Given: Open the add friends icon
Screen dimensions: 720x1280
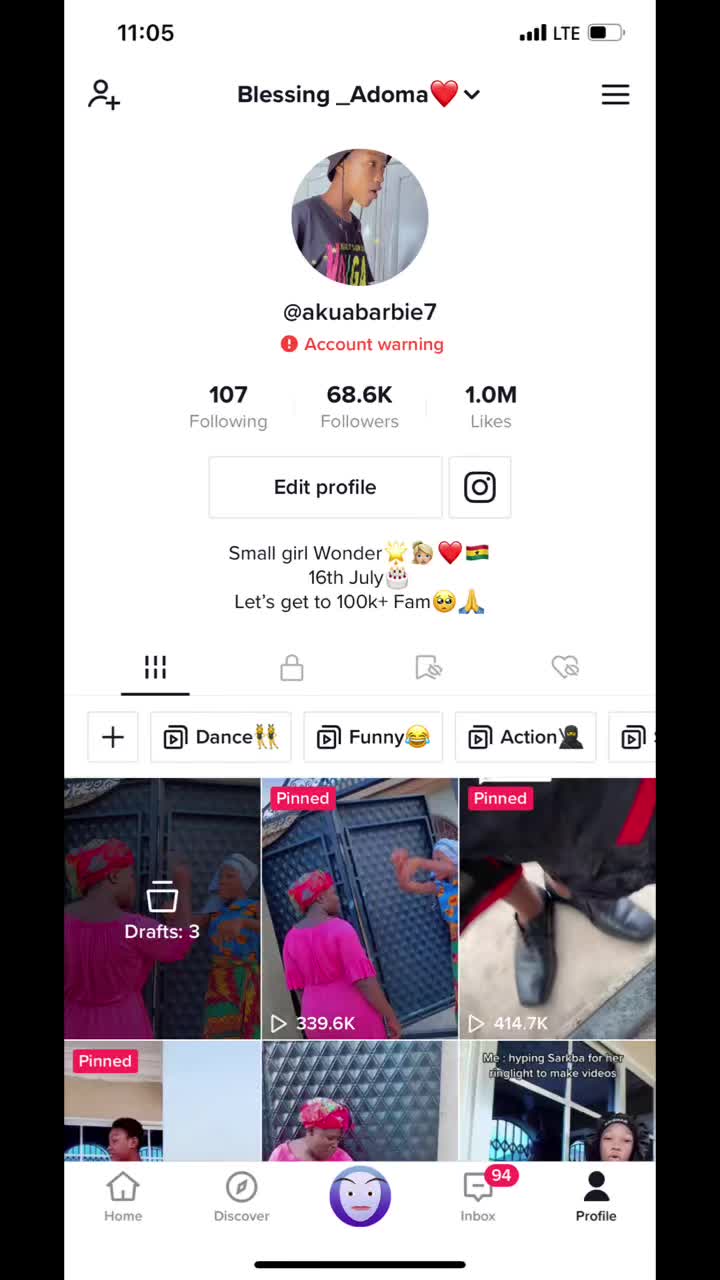Looking at the screenshot, I should pyautogui.click(x=104, y=95).
